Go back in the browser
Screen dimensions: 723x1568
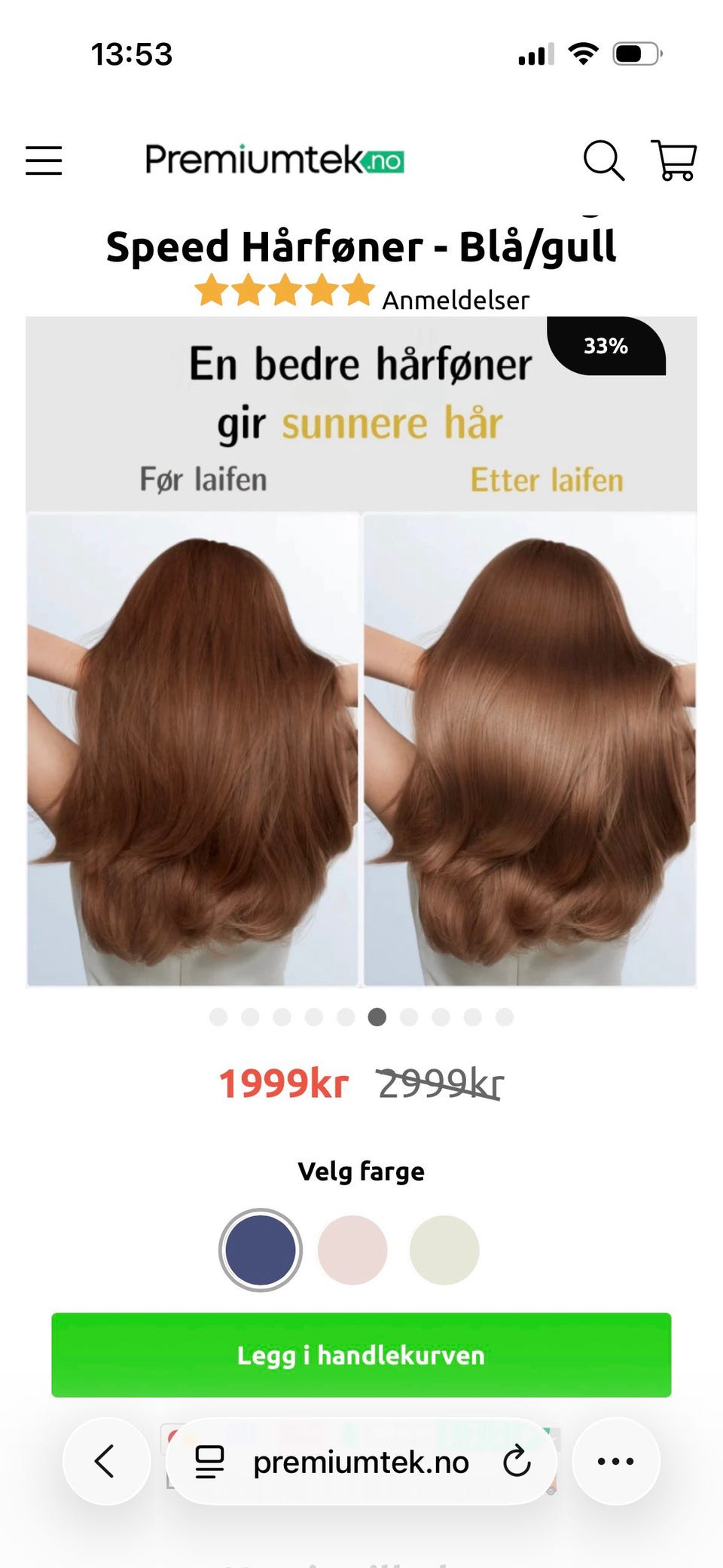[105, 1461]
